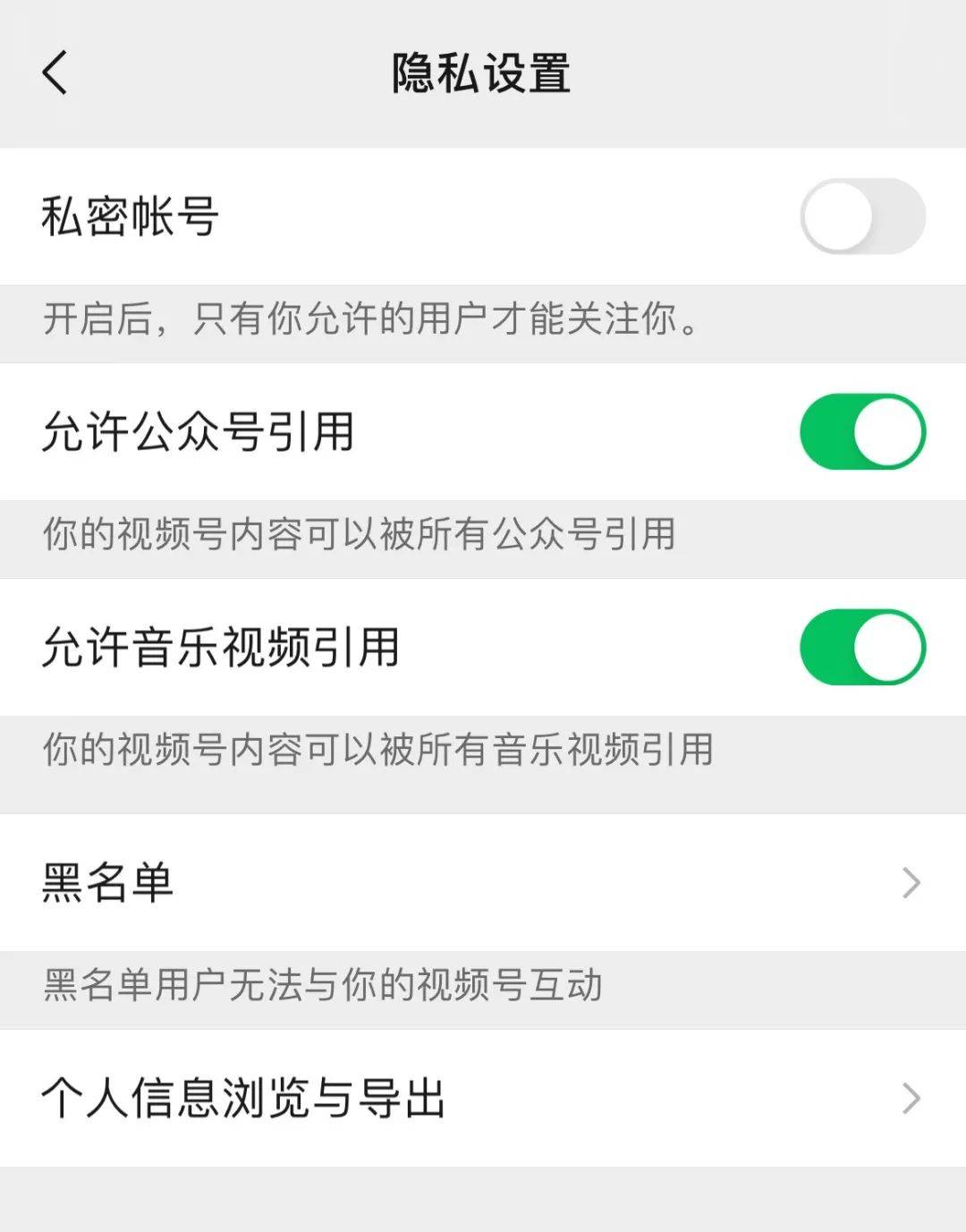966x1232 pixels.
Task: Disable the 允许音乐视频引用 switch
Action: coord(862,648)
